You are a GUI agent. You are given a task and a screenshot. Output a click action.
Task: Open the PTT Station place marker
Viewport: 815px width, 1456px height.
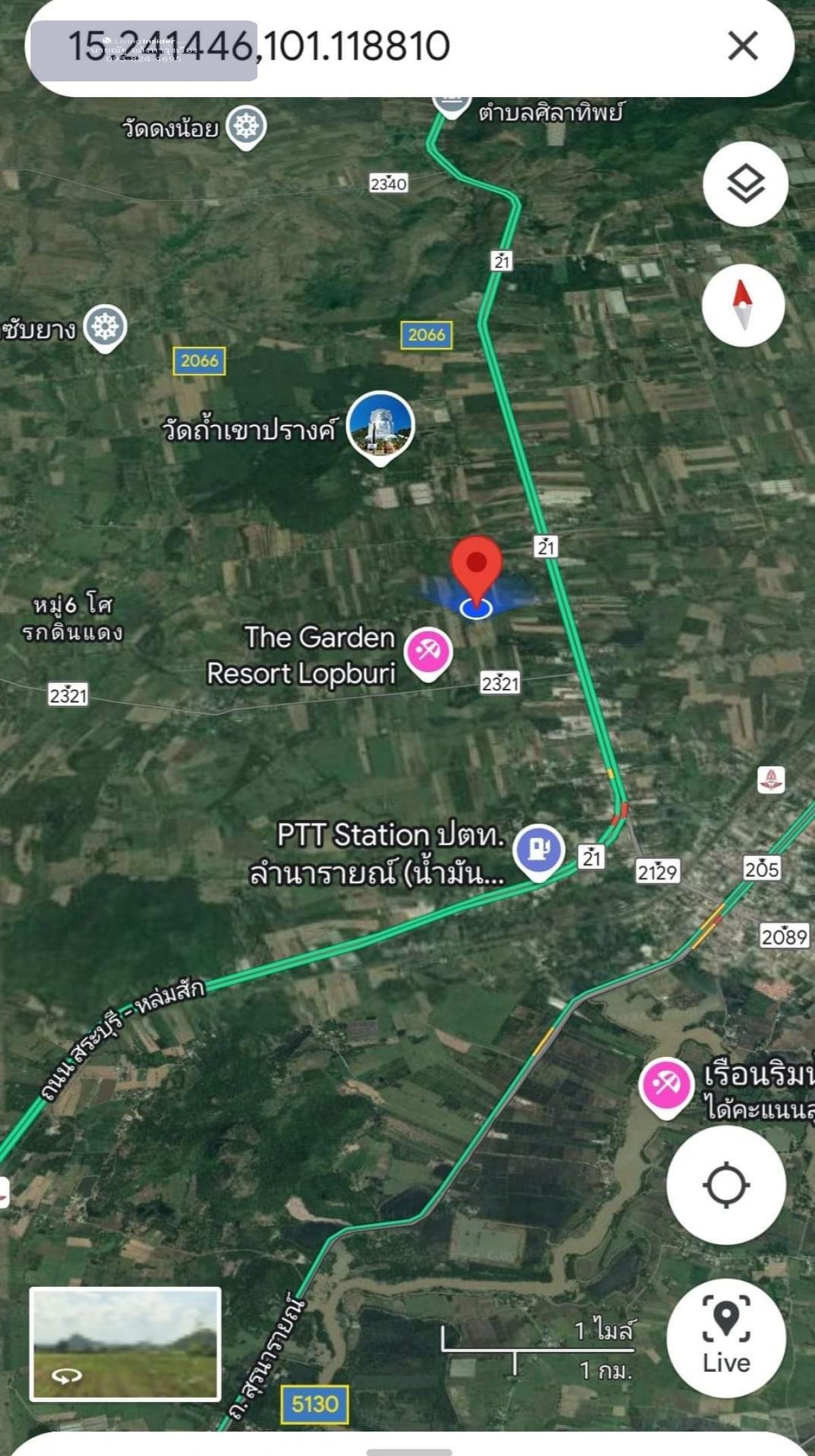pos(538,849)
